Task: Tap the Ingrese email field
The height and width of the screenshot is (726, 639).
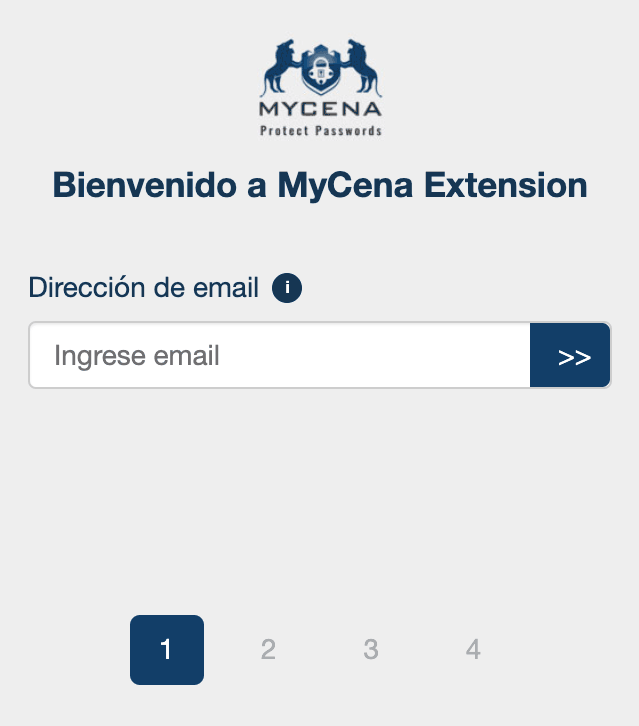Action: (279, 355)
